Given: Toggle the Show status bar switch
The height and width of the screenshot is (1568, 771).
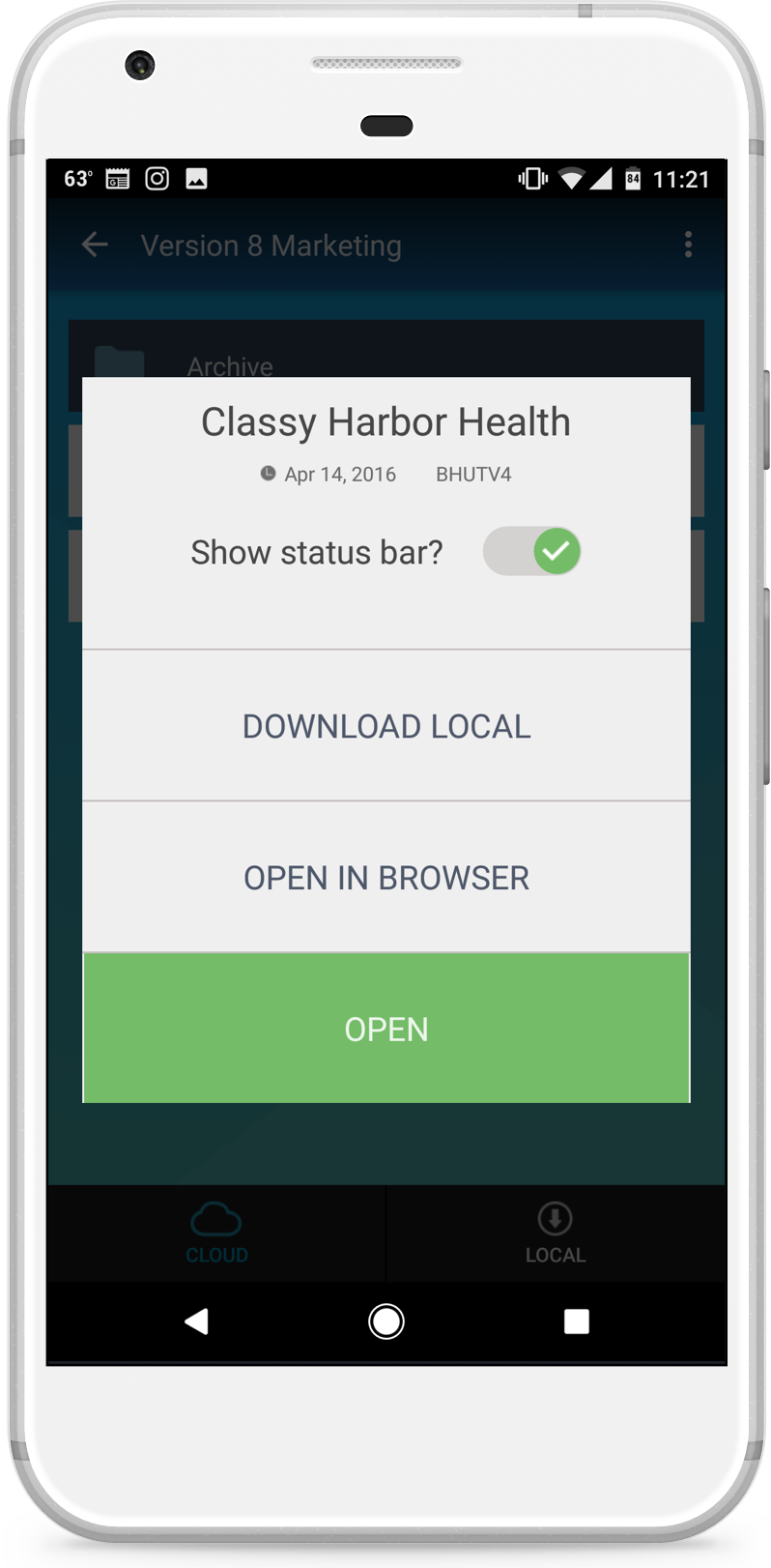Looking at the screenshot, I should coord(531,551).
